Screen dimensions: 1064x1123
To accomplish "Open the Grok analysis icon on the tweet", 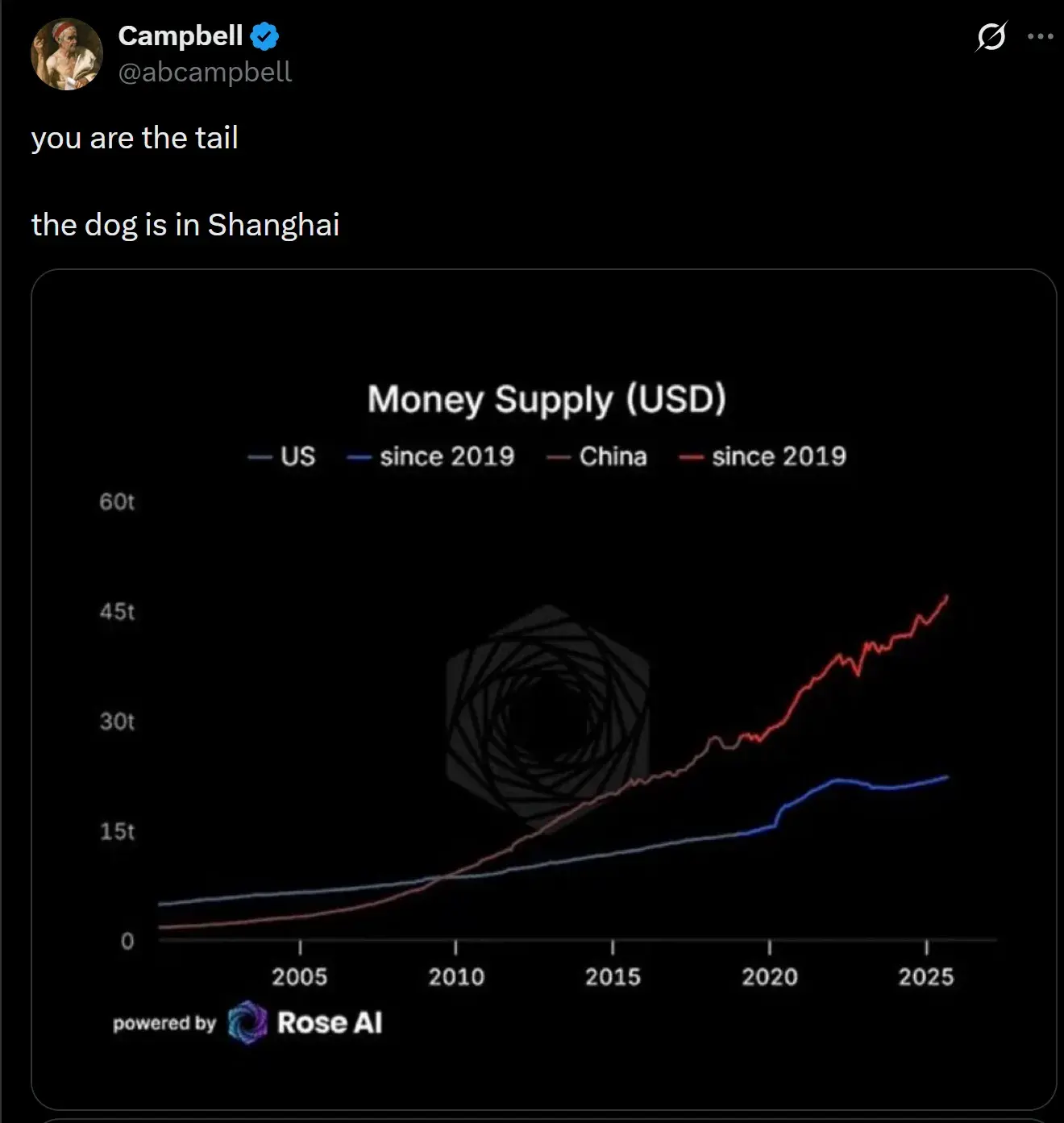I will [992, 37].
